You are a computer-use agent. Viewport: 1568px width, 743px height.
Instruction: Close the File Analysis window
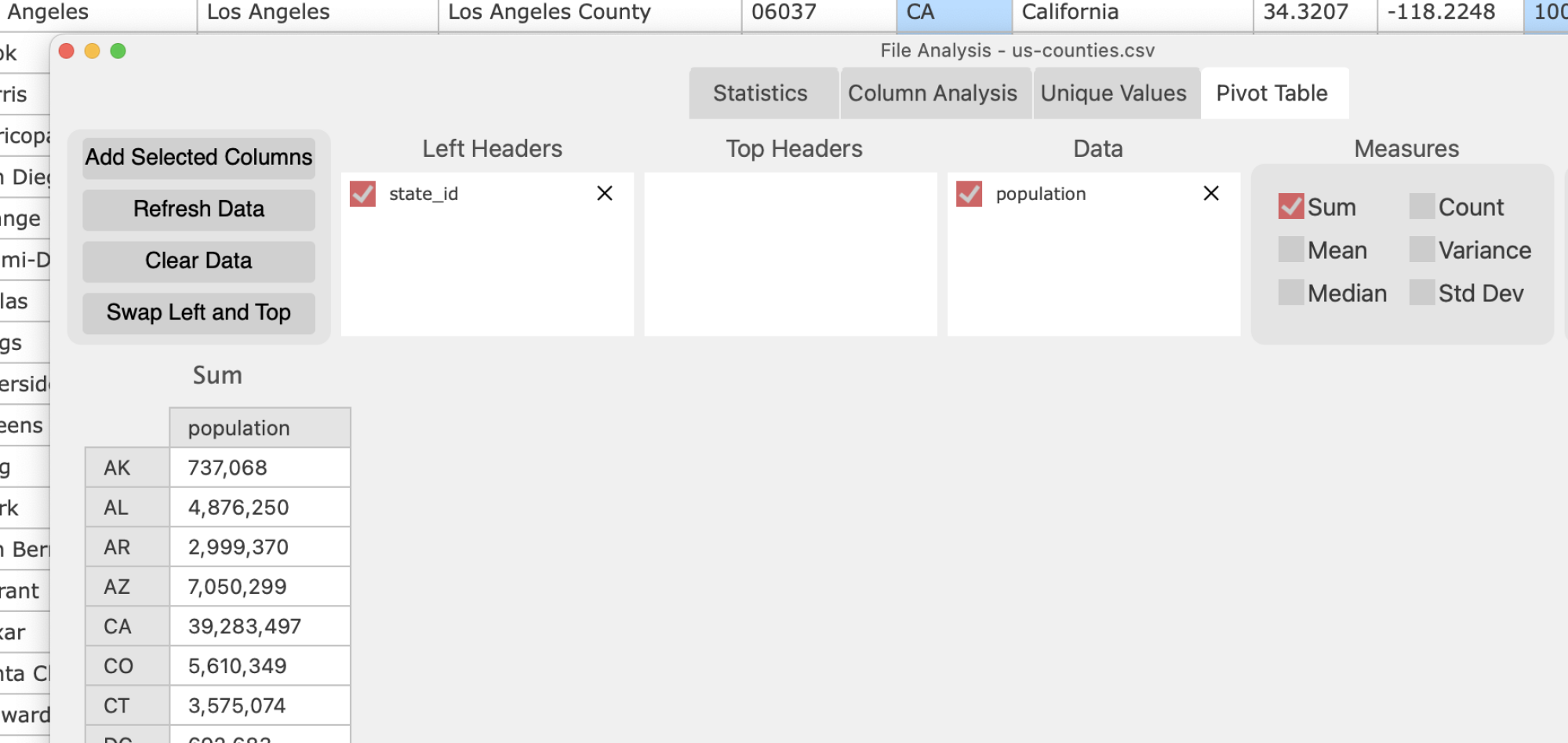pyautogui.click(x=67, y=51)
